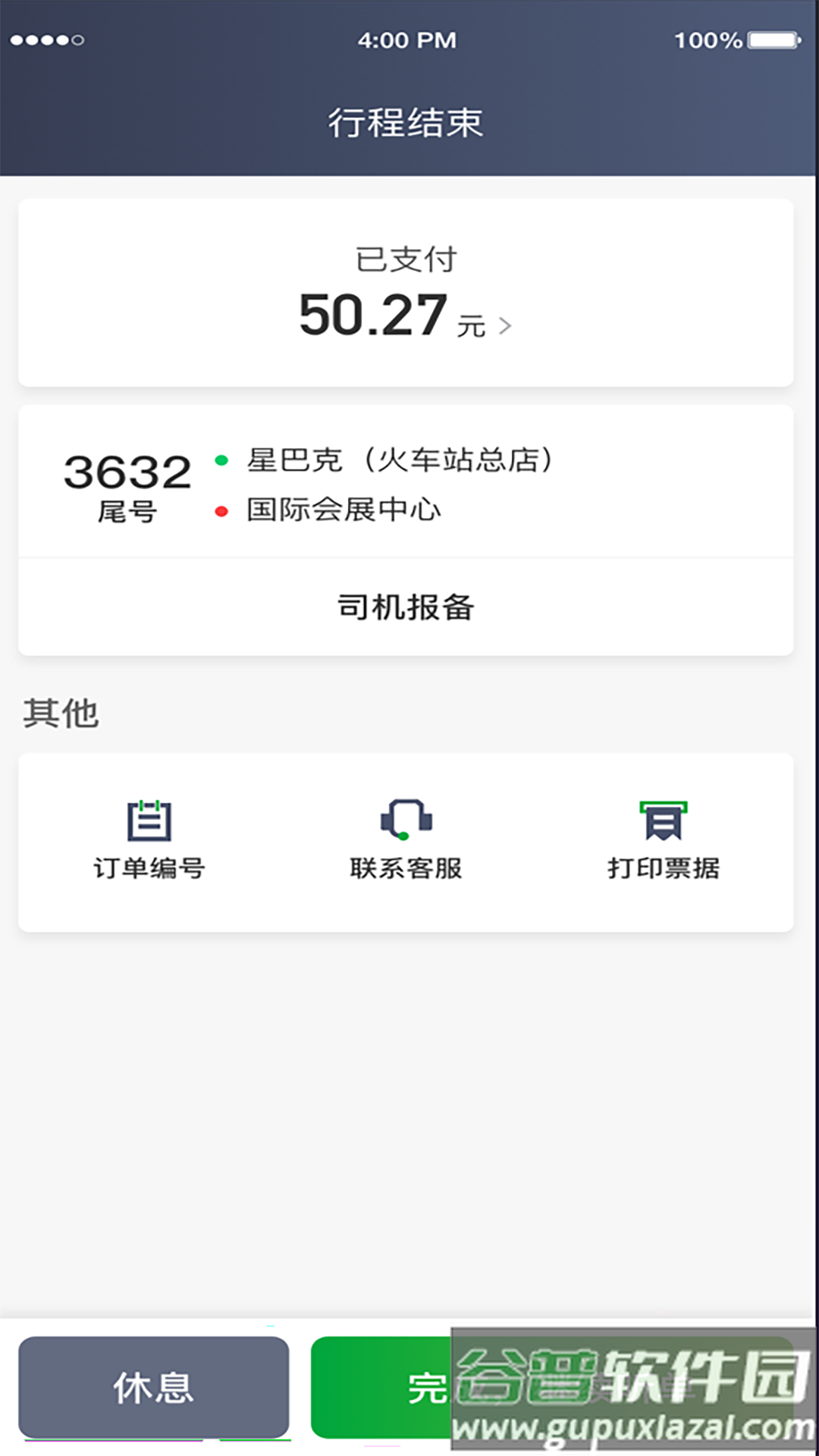Tap the 休息 rest button
The image size is (819, 1456).
point(154,1387)
